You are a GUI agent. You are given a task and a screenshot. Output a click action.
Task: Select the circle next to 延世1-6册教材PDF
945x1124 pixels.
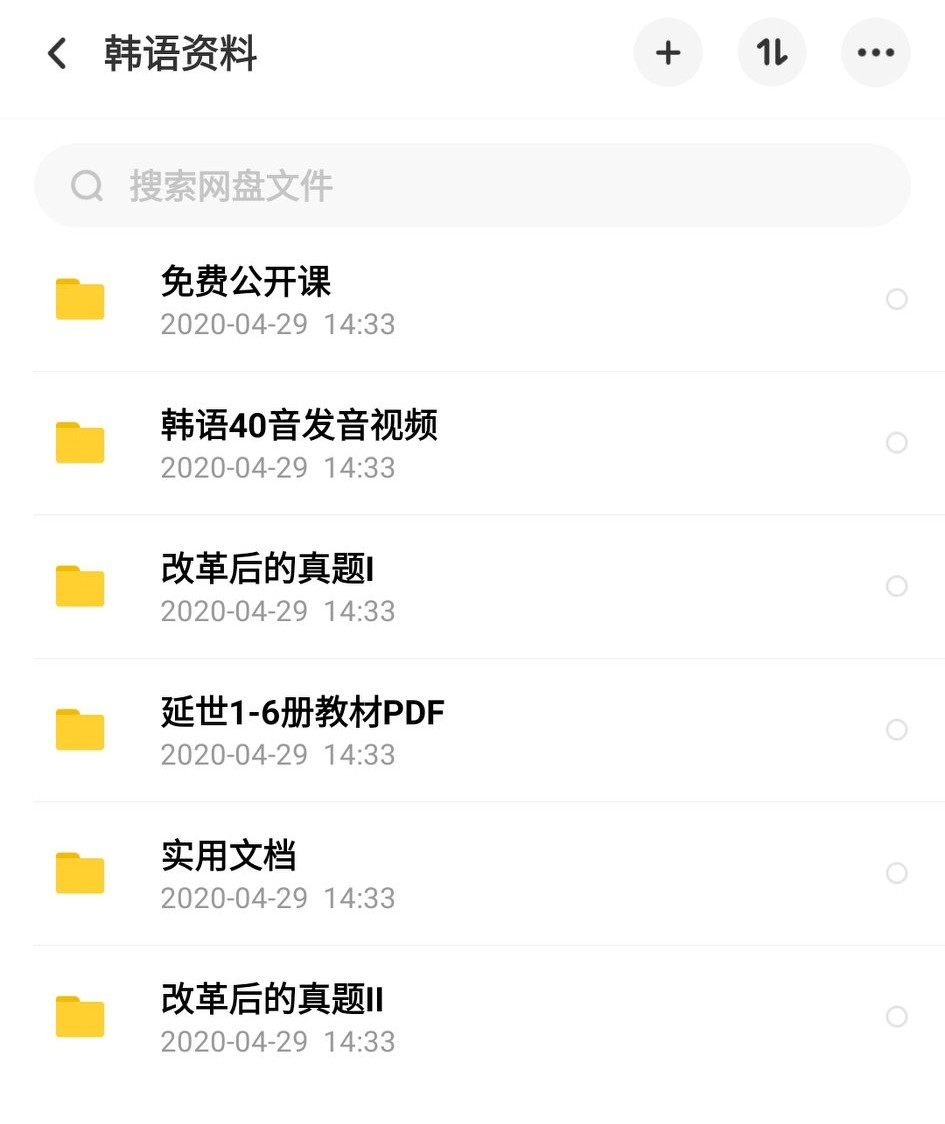[897, 729]
